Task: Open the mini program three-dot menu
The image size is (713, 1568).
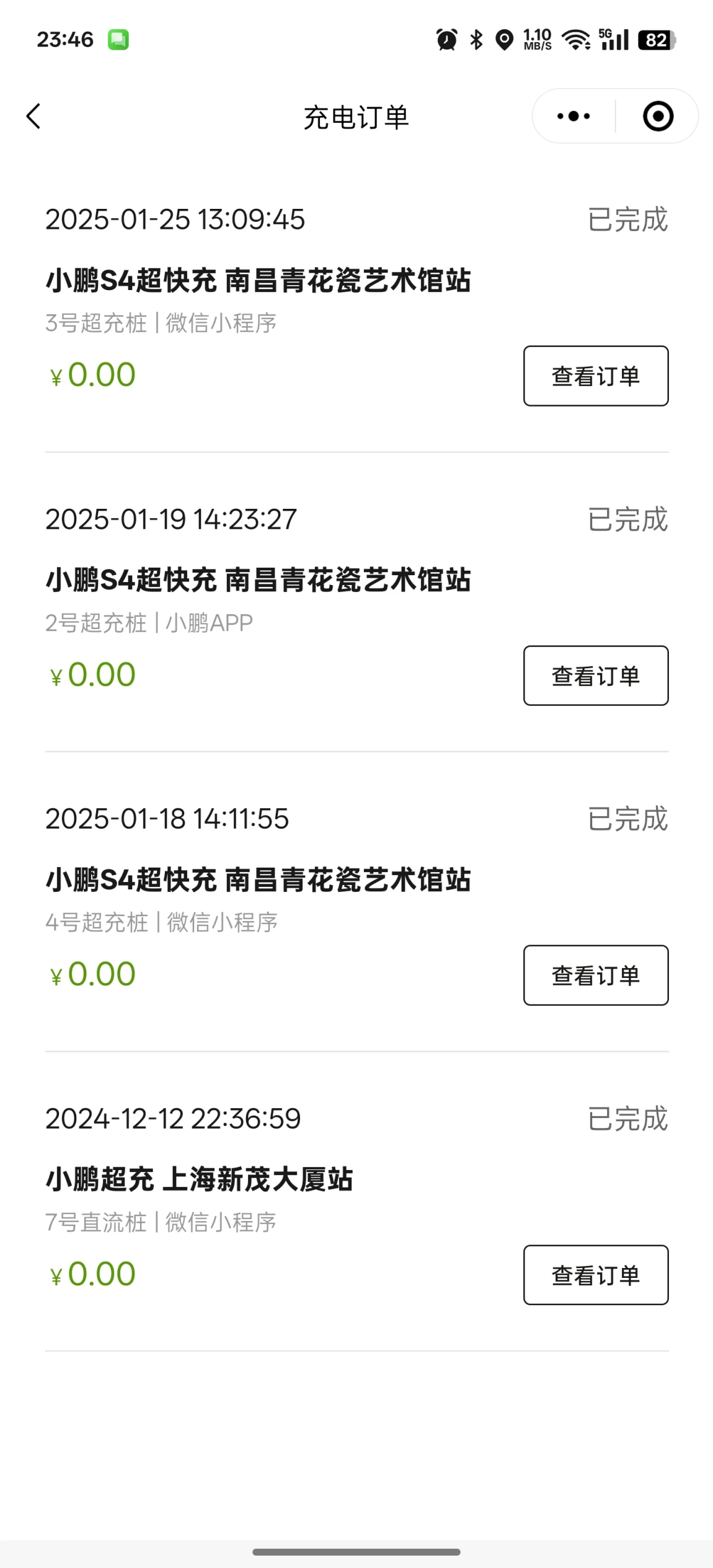Action: (x=573, y=117)
